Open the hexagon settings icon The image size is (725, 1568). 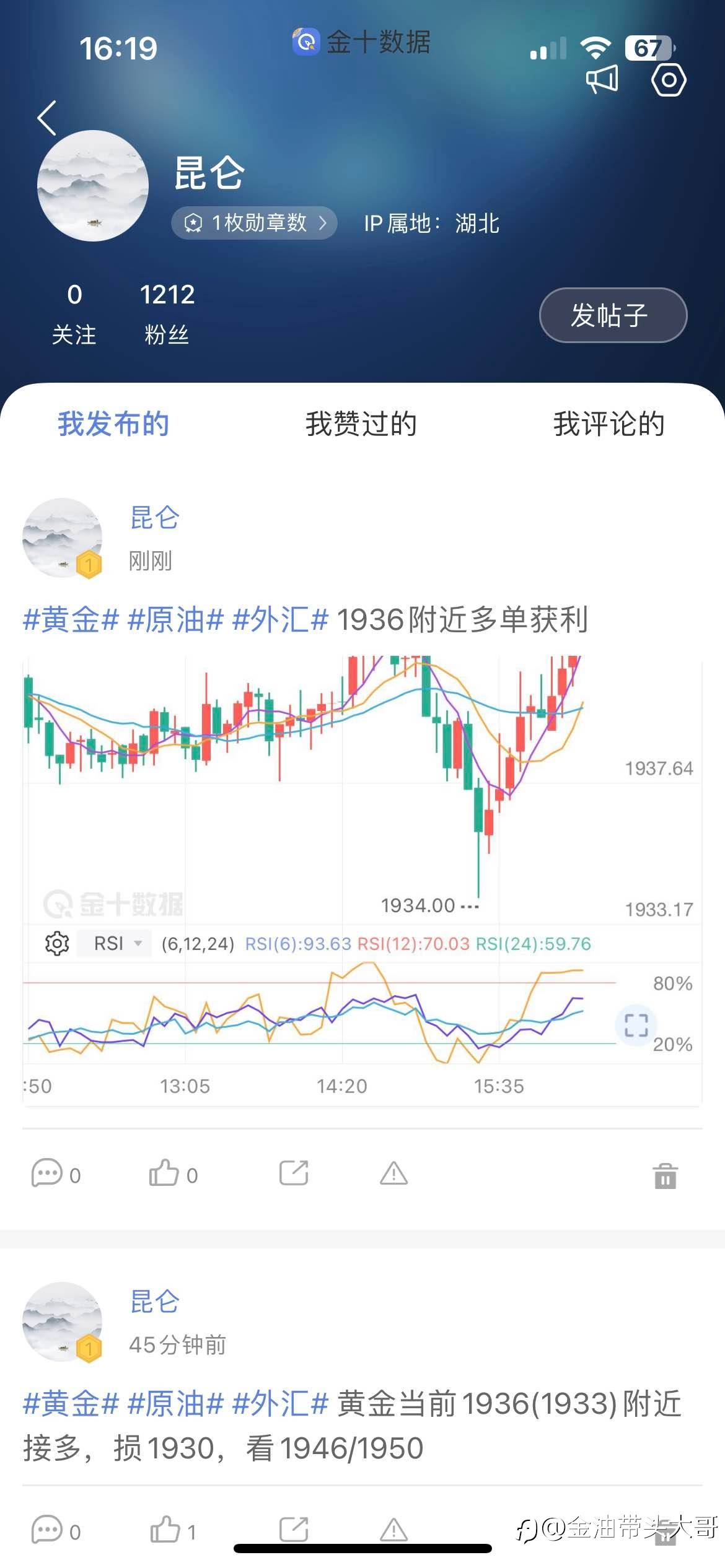669,80
